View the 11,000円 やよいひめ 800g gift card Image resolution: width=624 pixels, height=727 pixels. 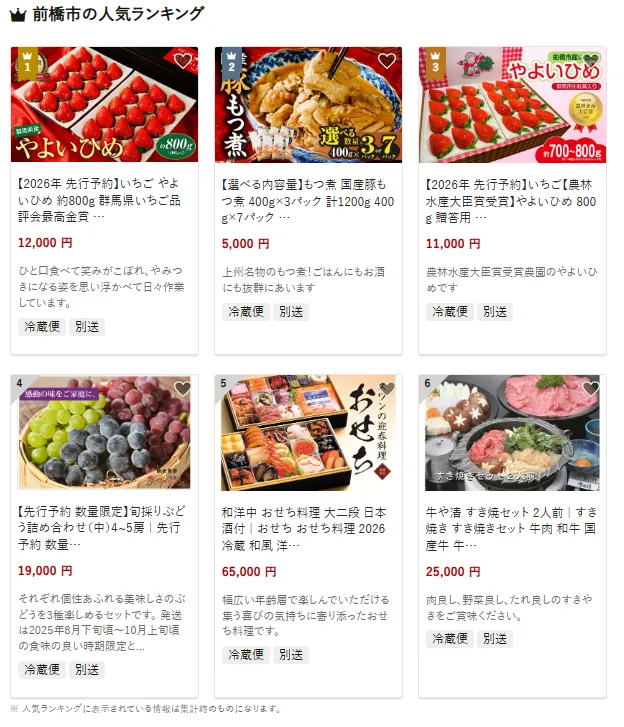point(511,200)
